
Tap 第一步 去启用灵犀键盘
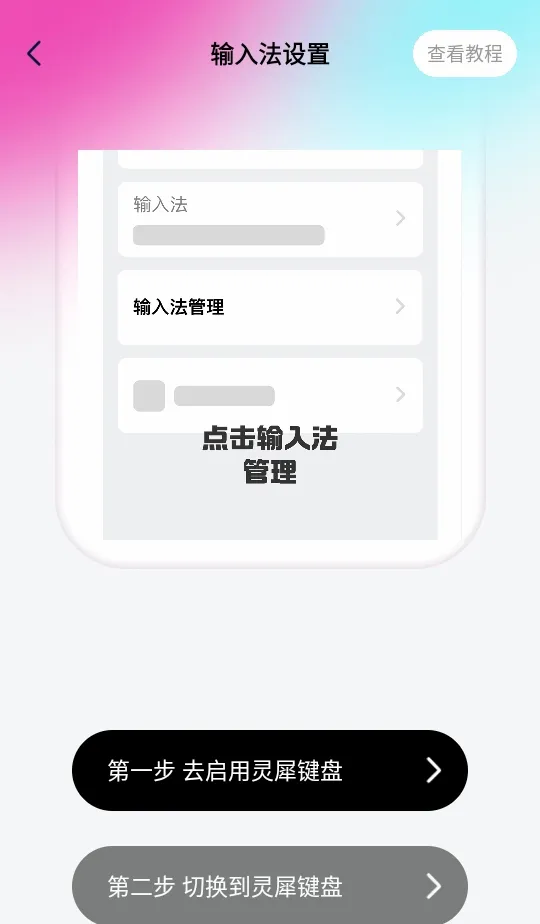270,770
